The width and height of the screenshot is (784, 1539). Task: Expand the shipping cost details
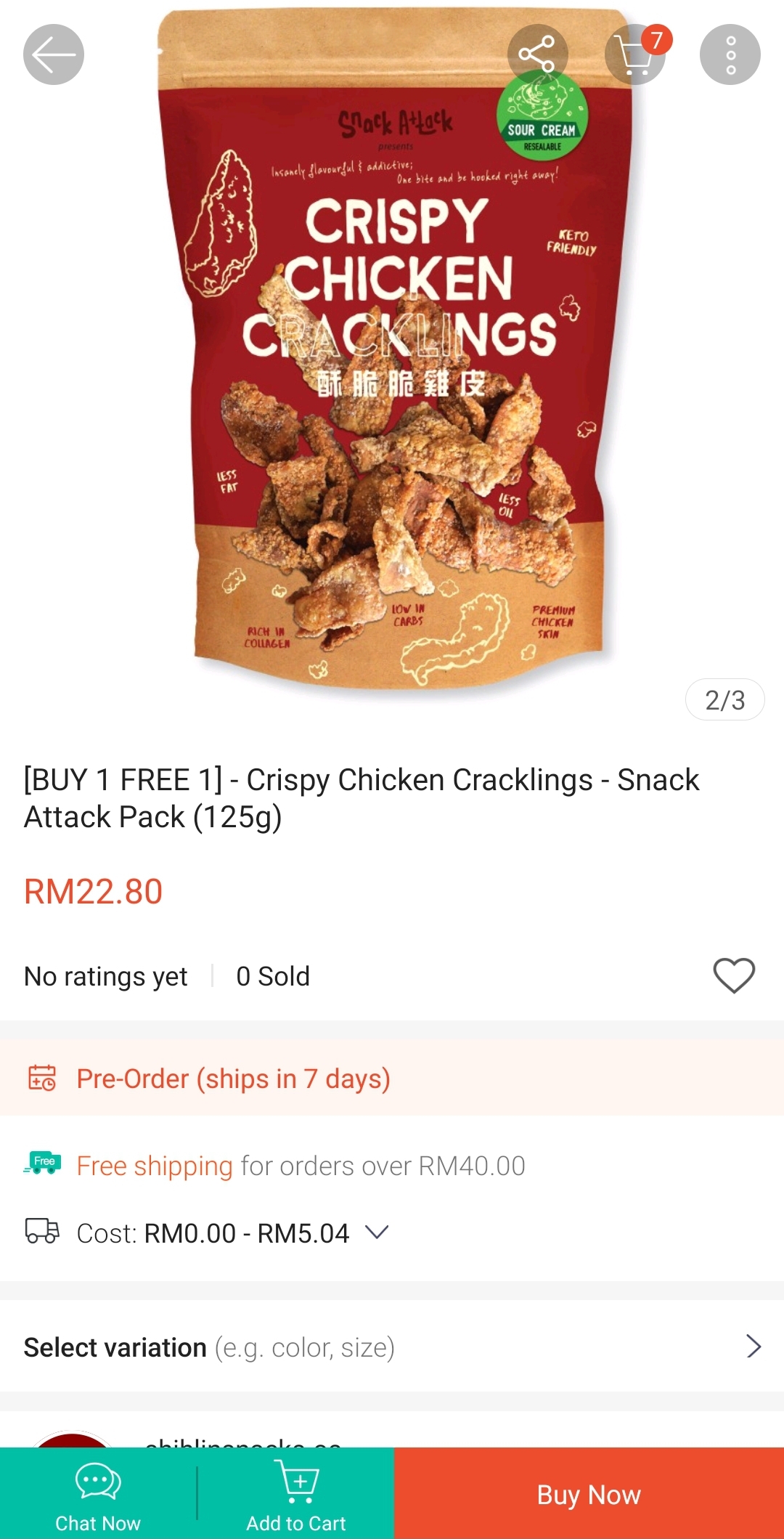click(377, 1232)
